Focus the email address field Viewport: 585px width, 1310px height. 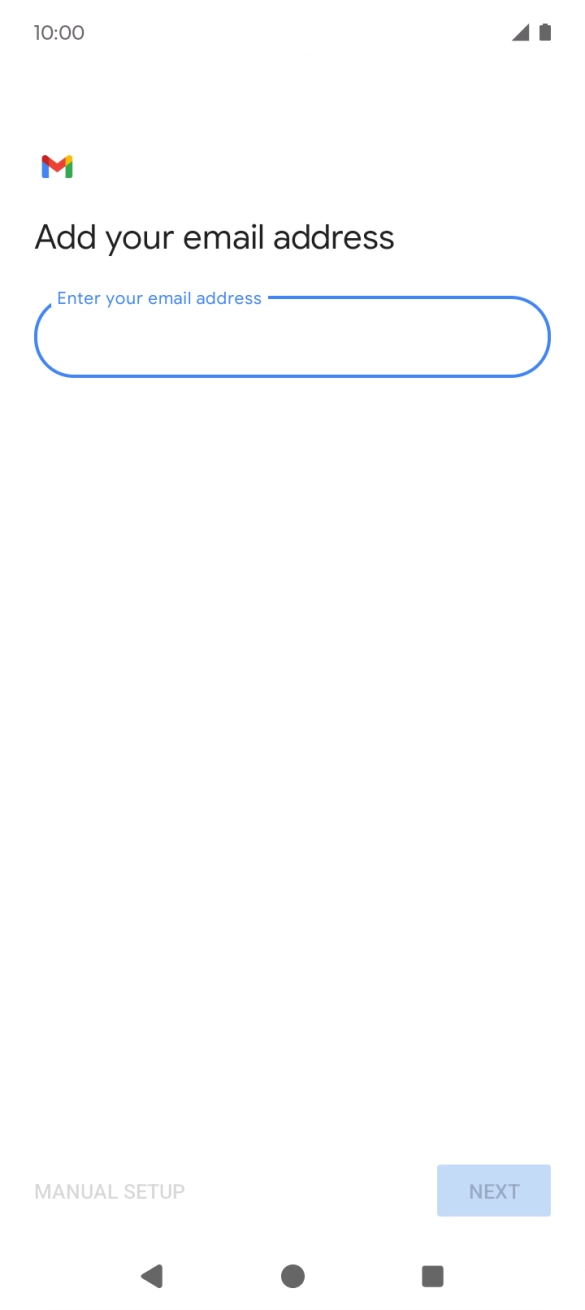[x=292, y=337]
